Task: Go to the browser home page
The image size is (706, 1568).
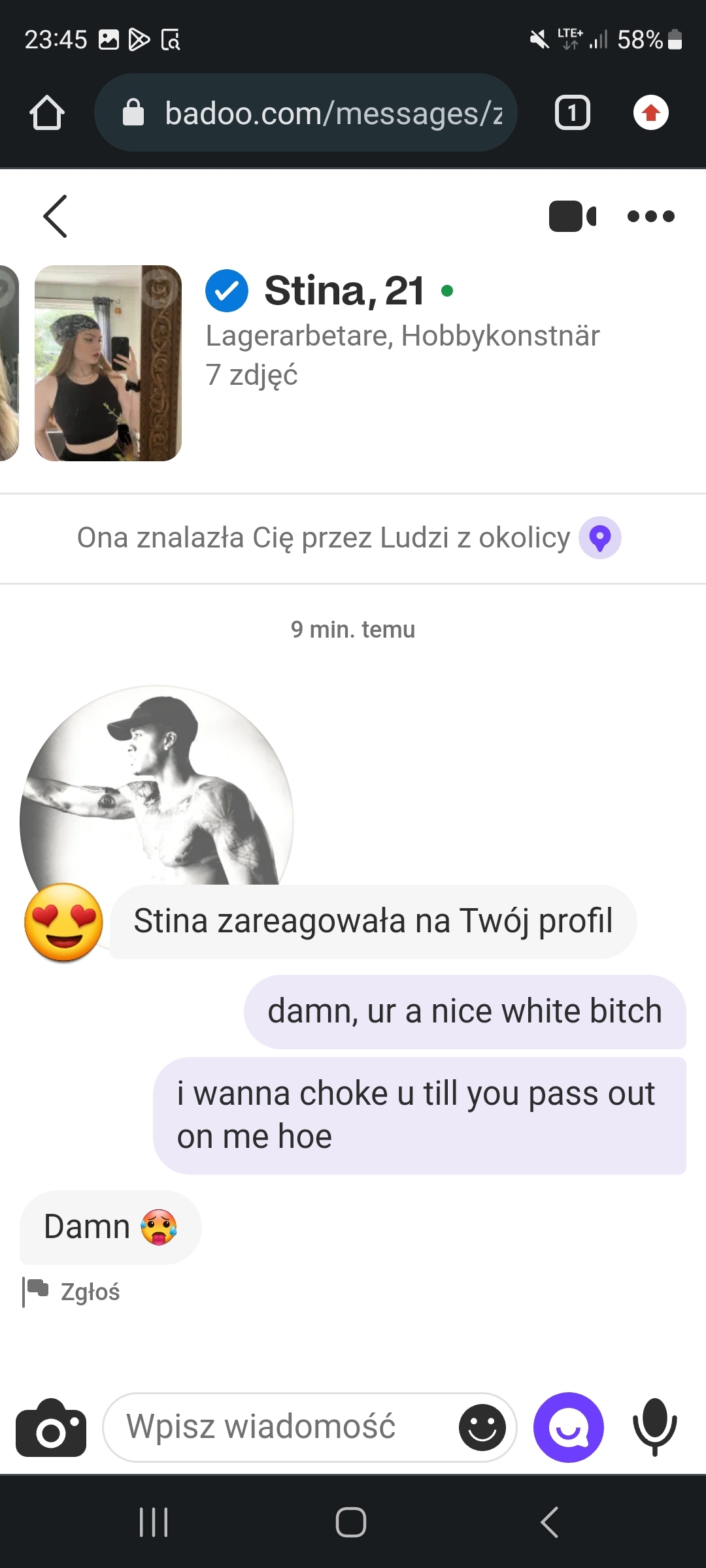Action: coord(47,113)
